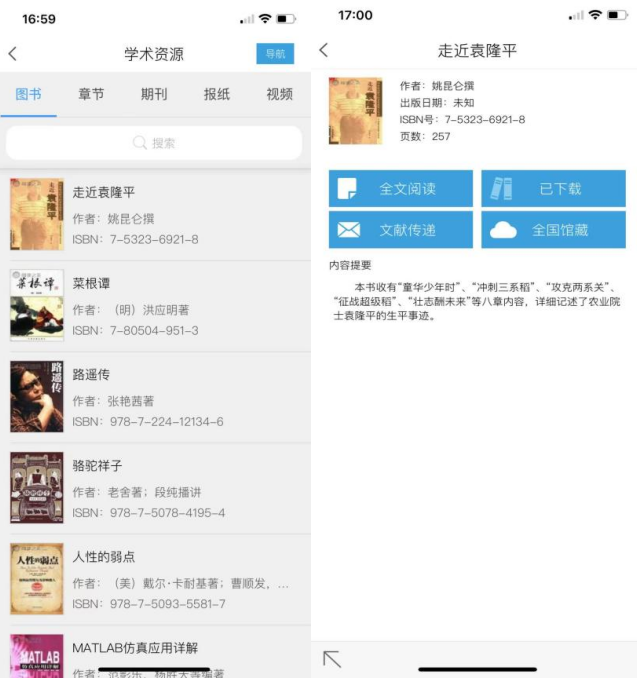Tap the 搜索 search field

(154, 143)
